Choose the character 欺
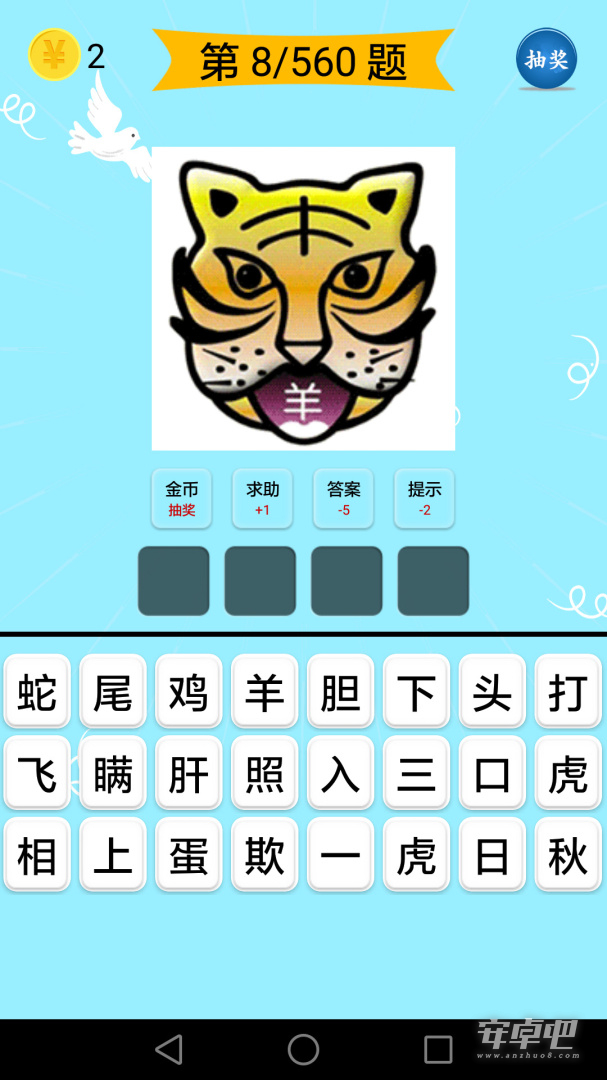 click(x=265, y=855)
